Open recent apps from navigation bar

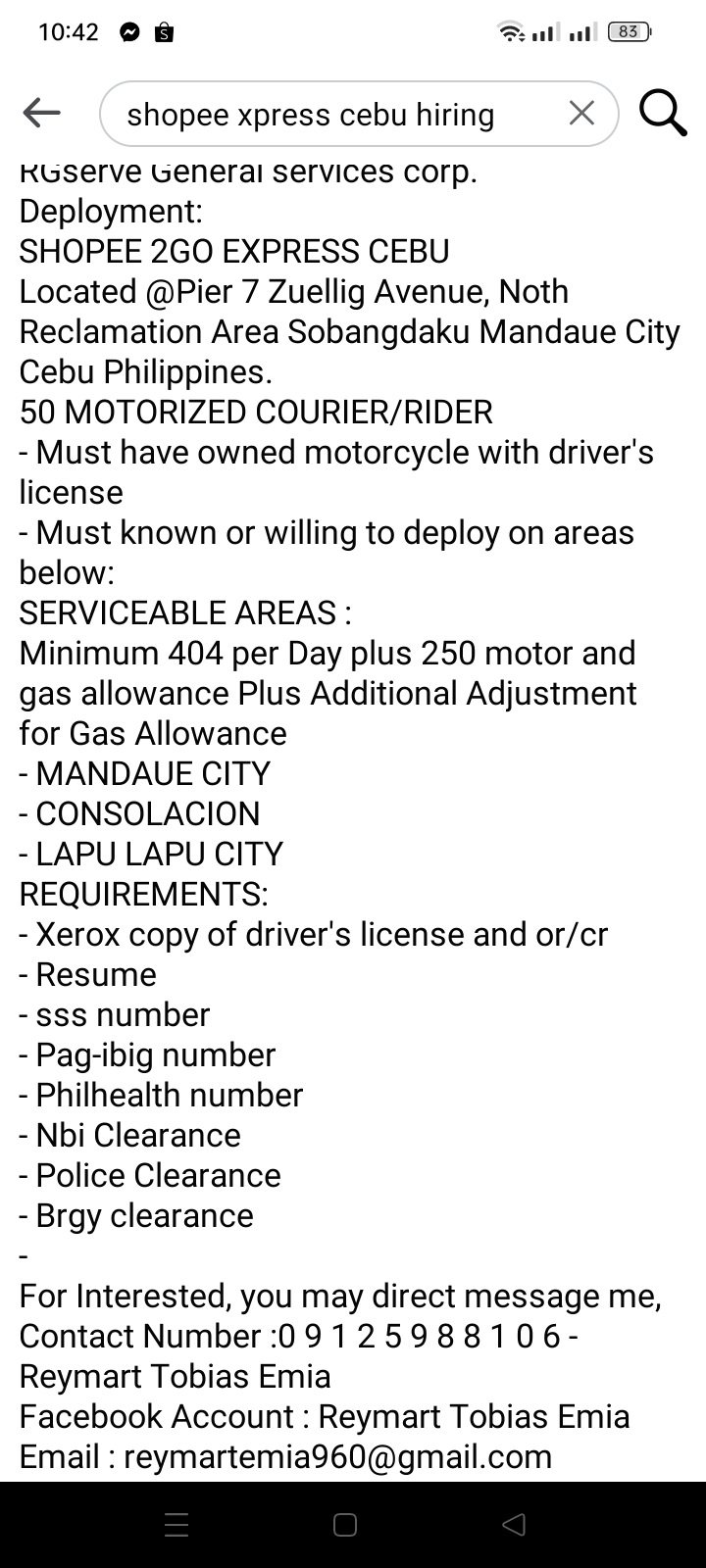coord(176,1525)
